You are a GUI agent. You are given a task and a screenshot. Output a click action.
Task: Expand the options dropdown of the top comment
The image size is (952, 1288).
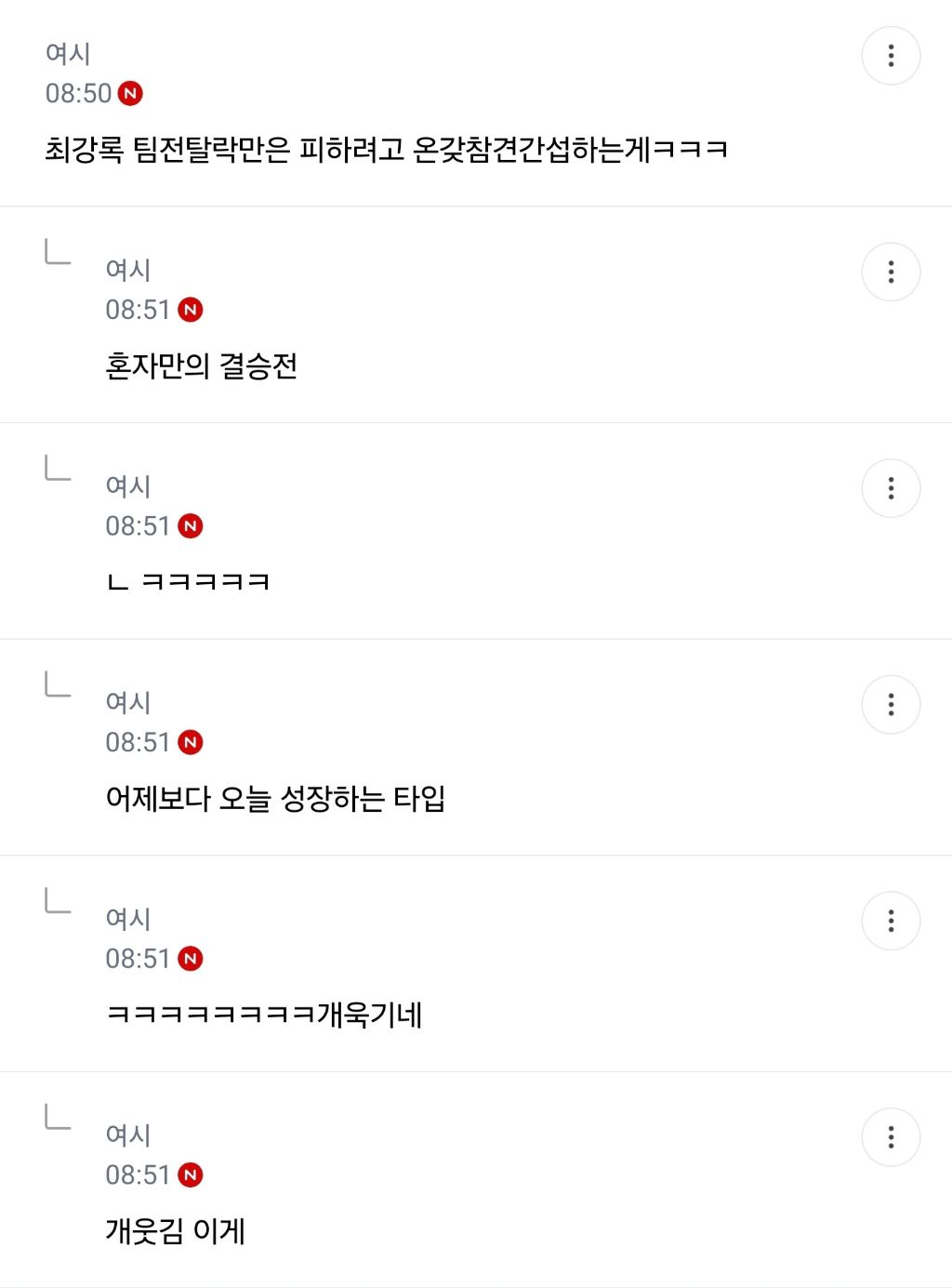[x=891, y=57]
